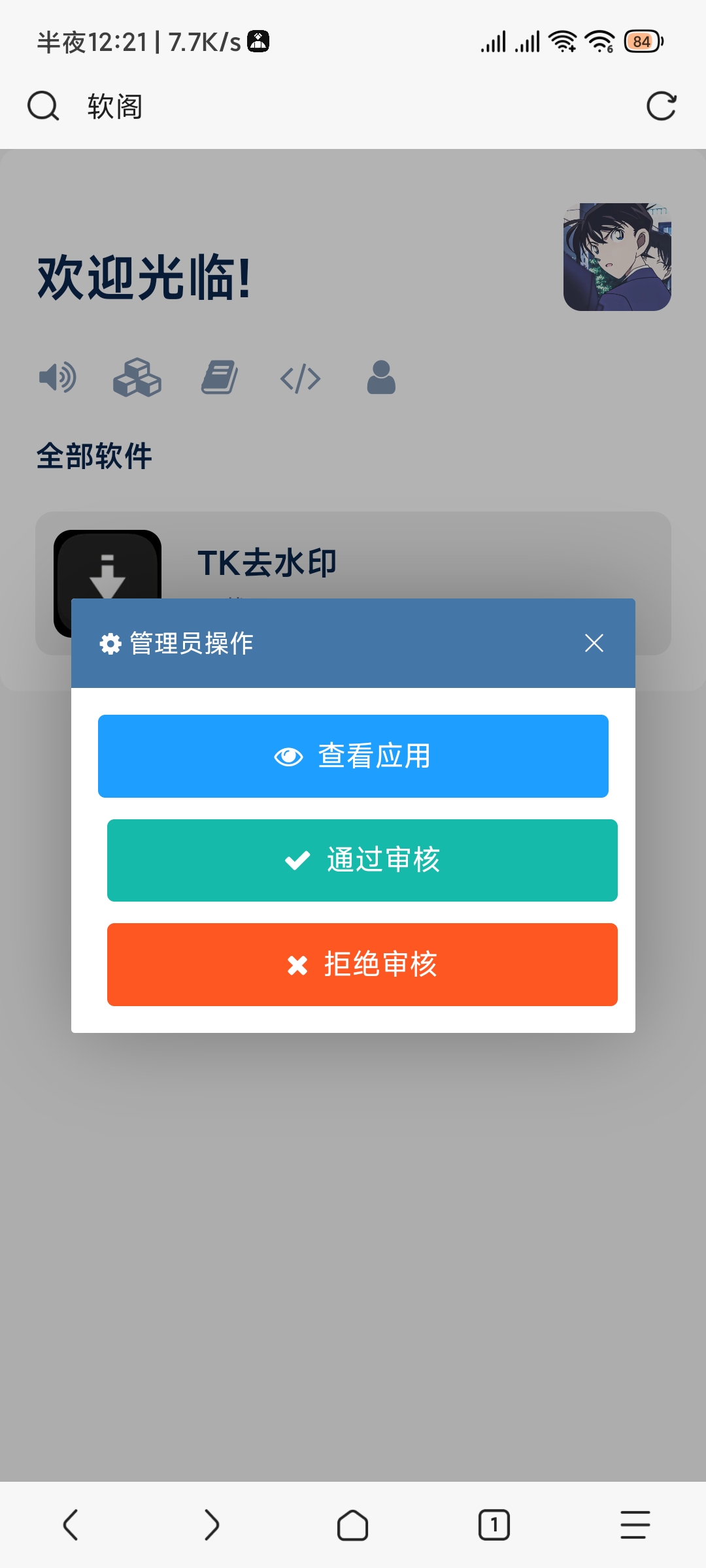Viewport: 706px width, 1568px height.
Task: Reject the app with 拒绝审核
Action: 362,964
